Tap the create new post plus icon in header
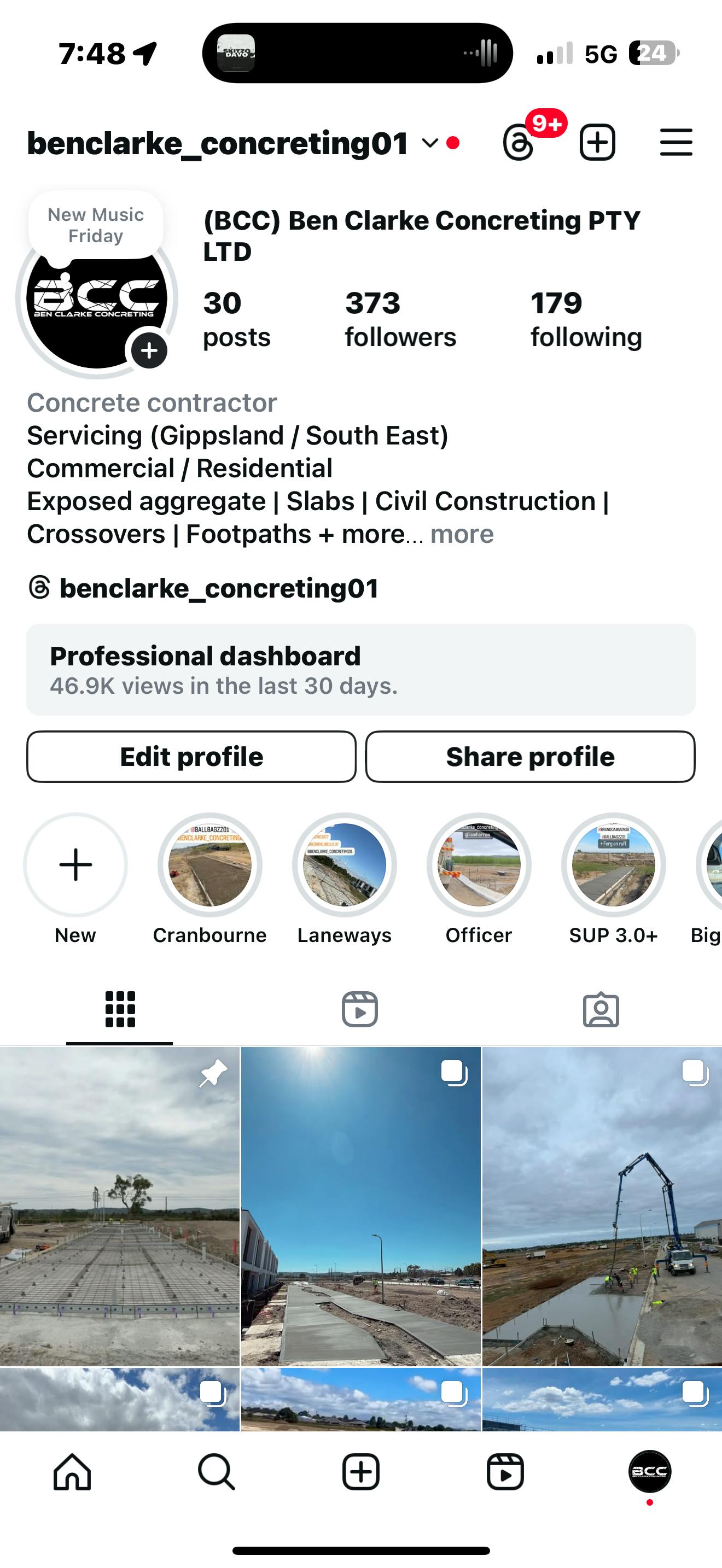Viewport: 722px width, 1568px height. [x=597, y=143]
